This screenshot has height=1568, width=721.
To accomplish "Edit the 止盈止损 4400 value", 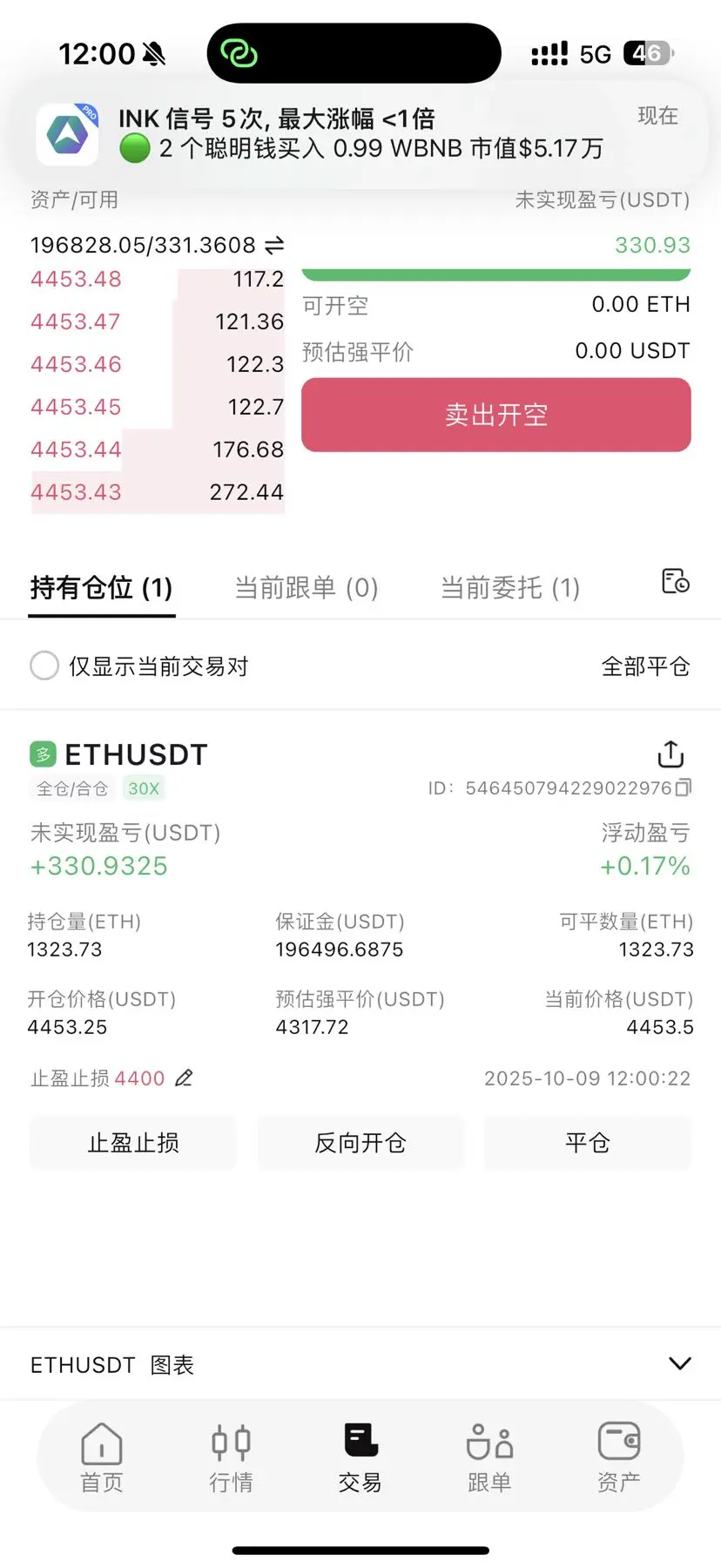I will point(184,1078).
